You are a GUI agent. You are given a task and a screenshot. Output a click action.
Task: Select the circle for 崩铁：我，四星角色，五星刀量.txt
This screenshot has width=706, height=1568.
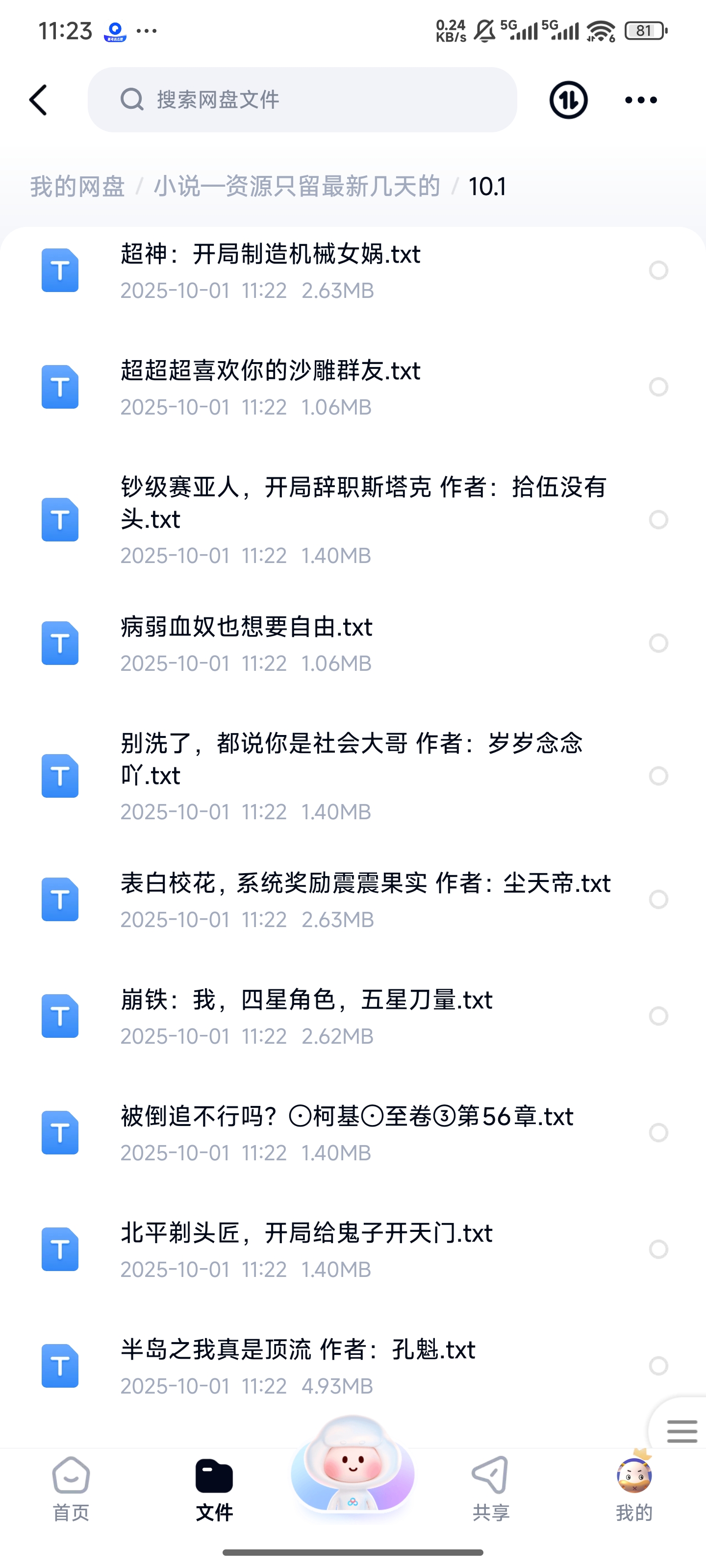tap(658, 1016)
